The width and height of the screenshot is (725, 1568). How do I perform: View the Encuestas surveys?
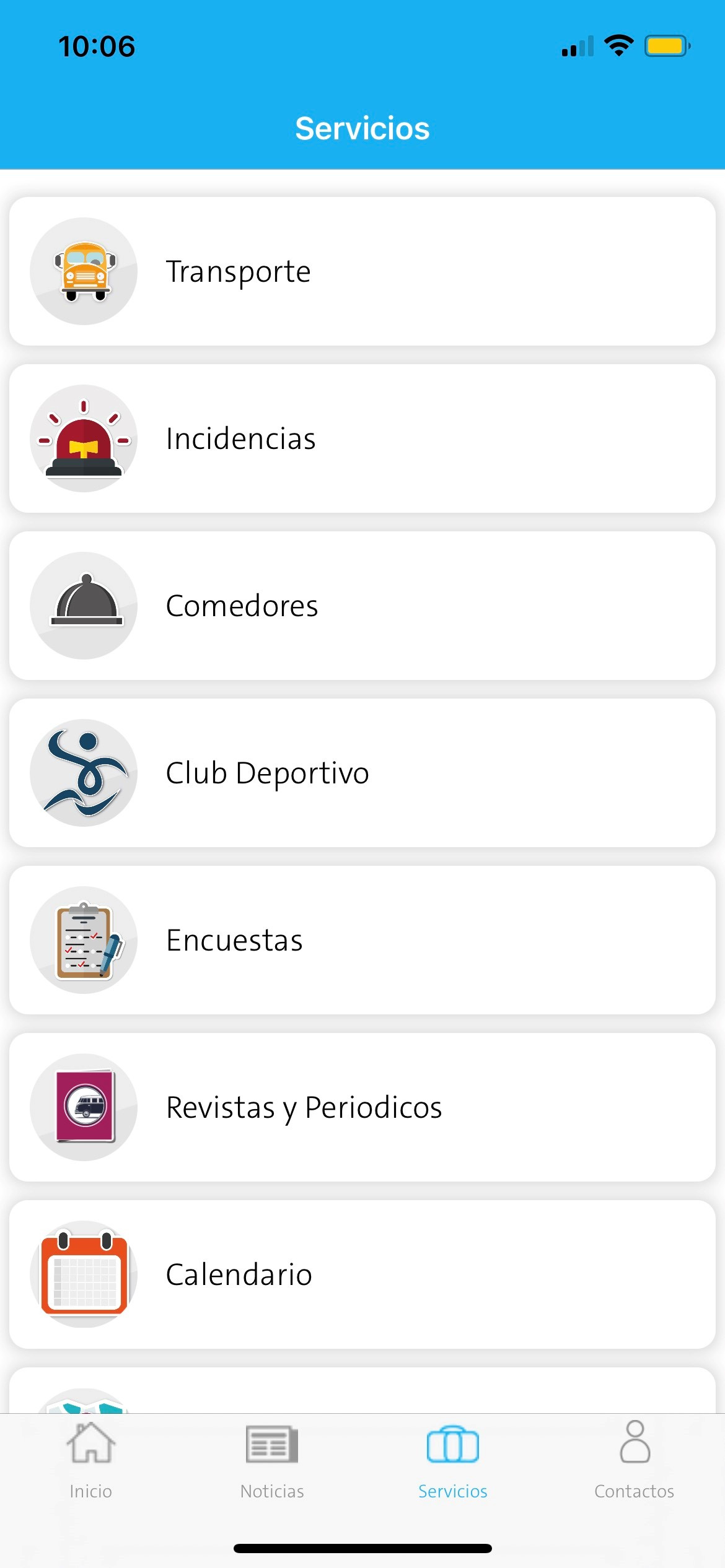[362, 940]
